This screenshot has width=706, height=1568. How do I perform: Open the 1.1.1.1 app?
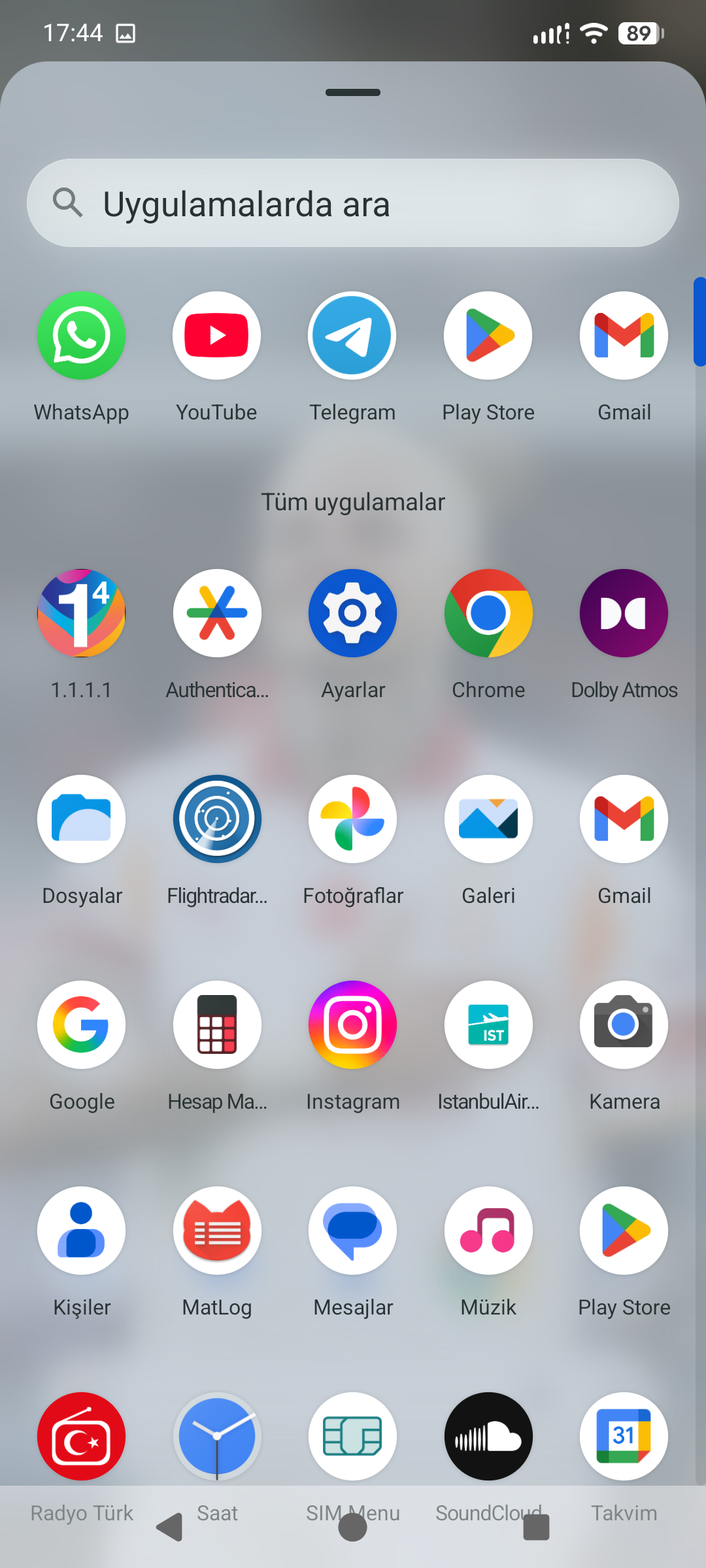[81, 613]
